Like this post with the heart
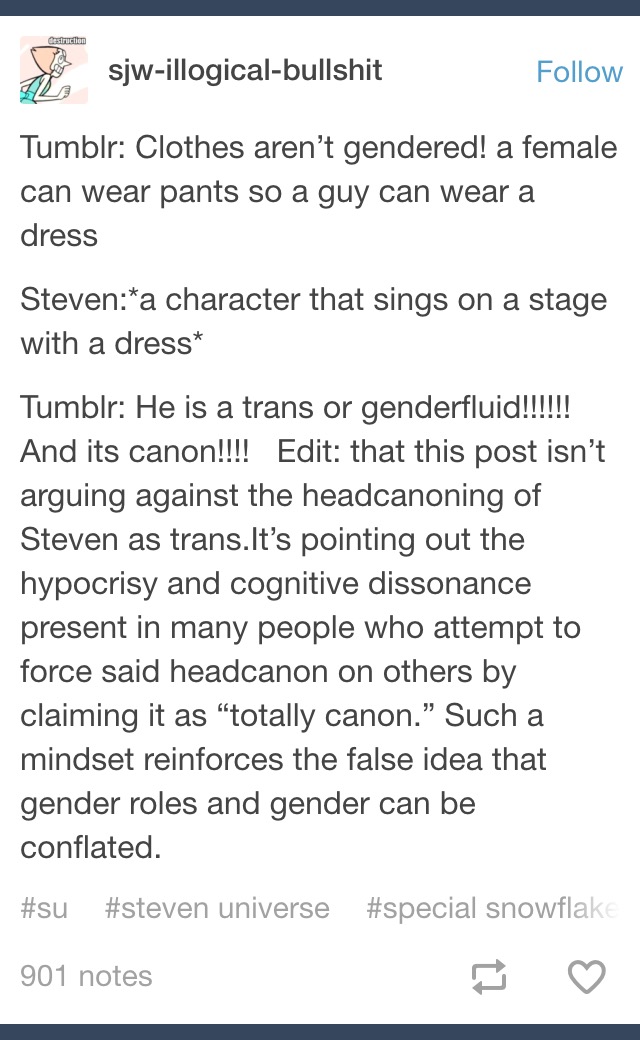The height and width of the screenshot is (1040, 640). 586,976
